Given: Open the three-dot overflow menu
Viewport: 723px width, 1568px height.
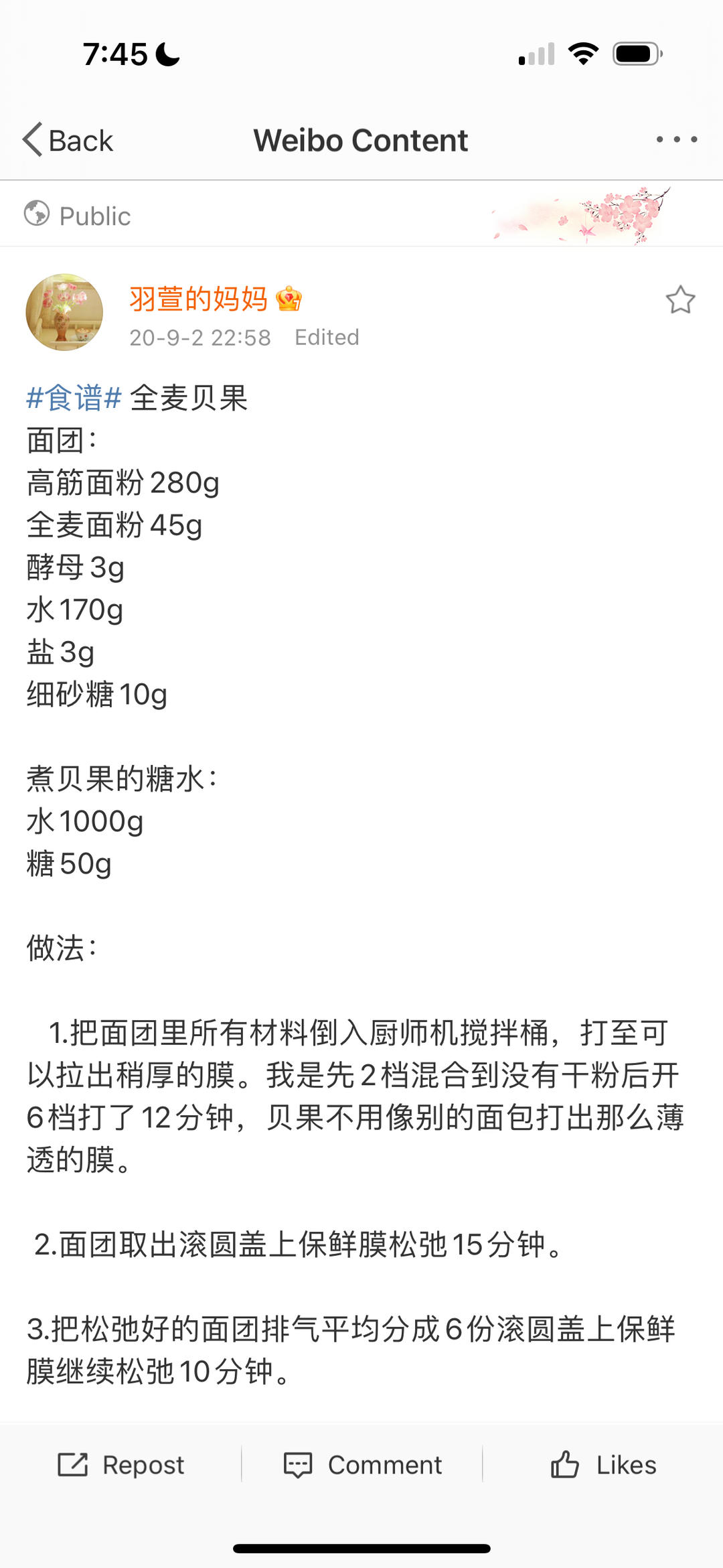Looking at the screenshot, I should click(676, 139).
